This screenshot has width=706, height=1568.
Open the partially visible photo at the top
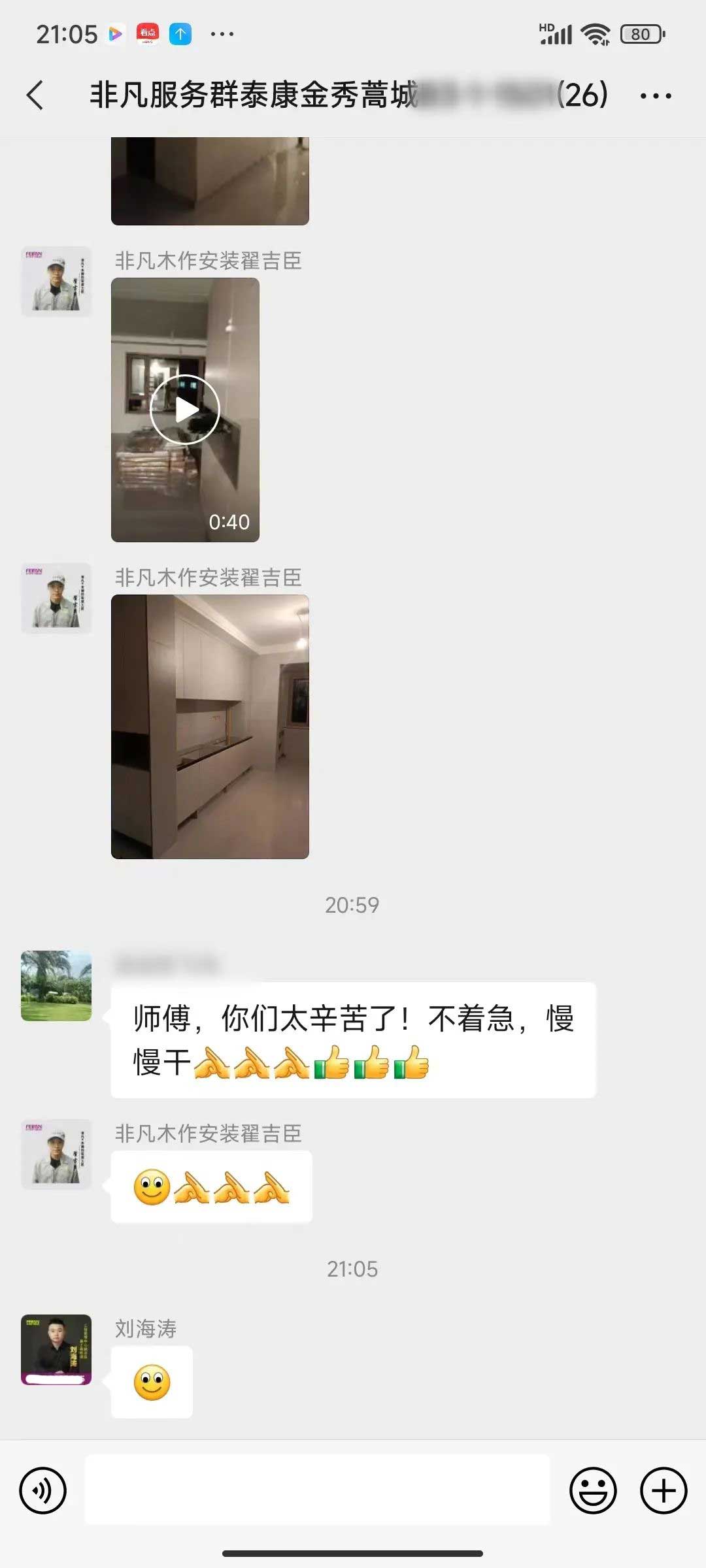pos(210,181)
